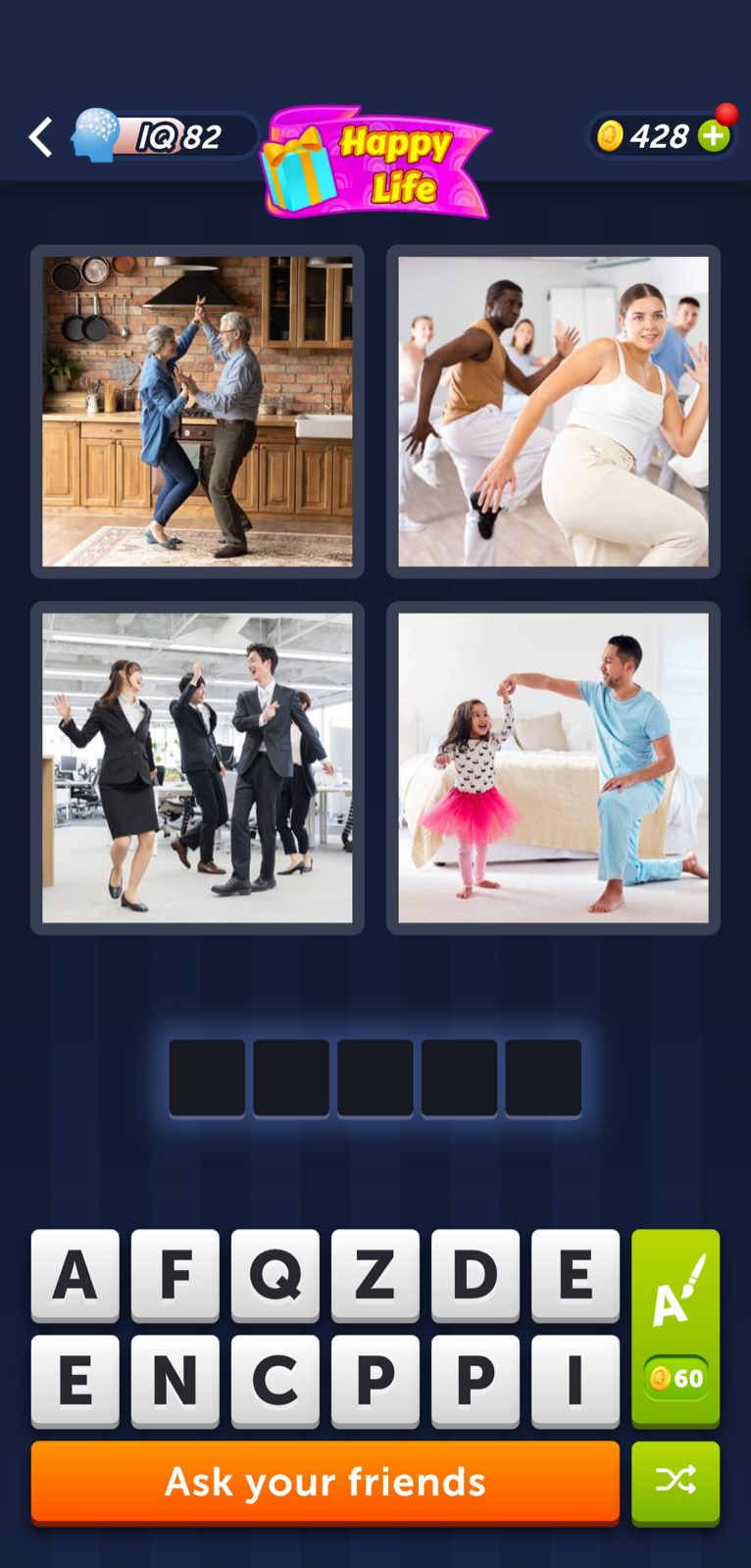The width and height of the screenshot is (751, 1568).
Task: Shuffle the letter tiles
Action: coord(676,1481)
